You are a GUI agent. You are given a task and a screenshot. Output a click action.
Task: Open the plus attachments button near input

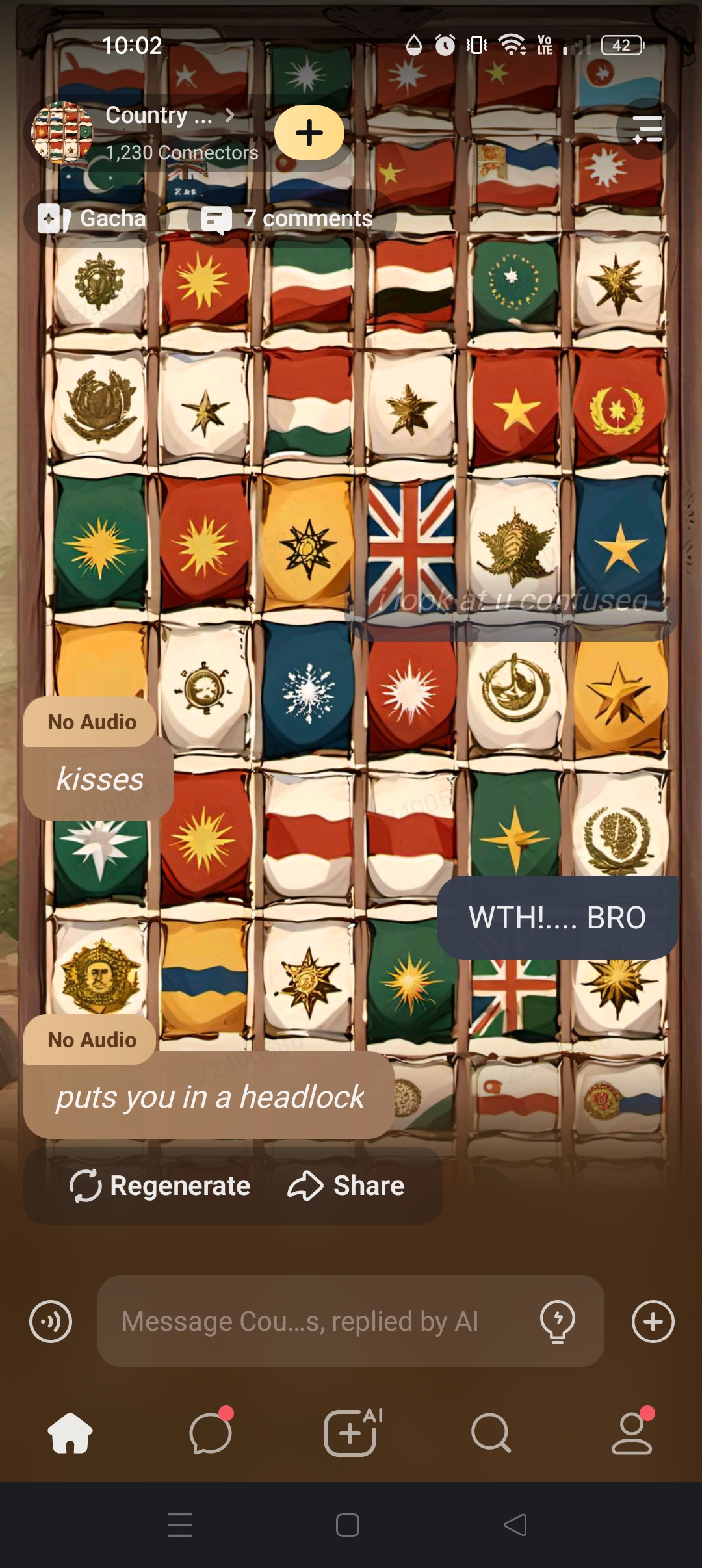click(x=653, y=1321)
